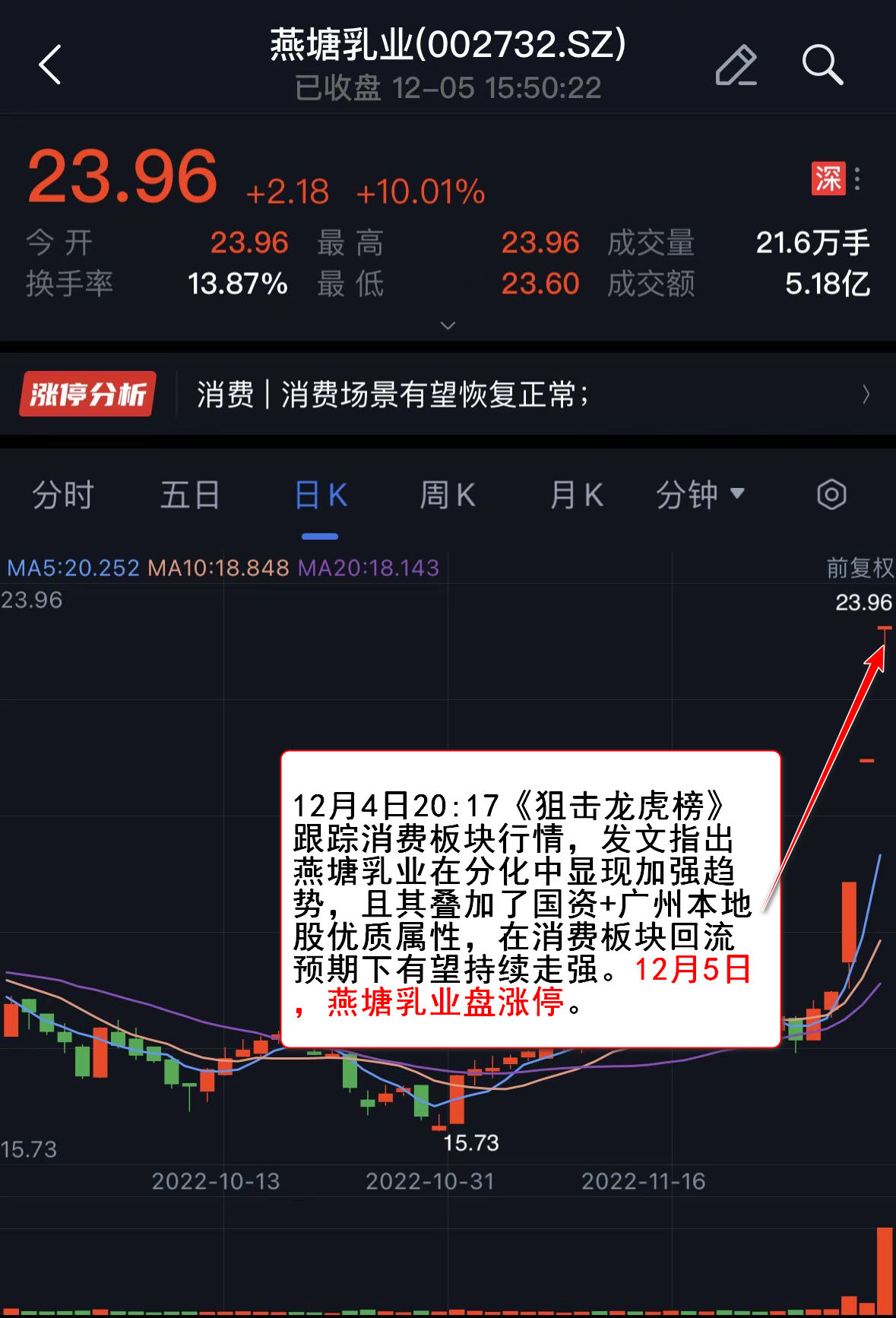Switch to the 五日 chart tab
Image resolution: width=896 pixels, height=1318 pixels.
coord(190,496)
